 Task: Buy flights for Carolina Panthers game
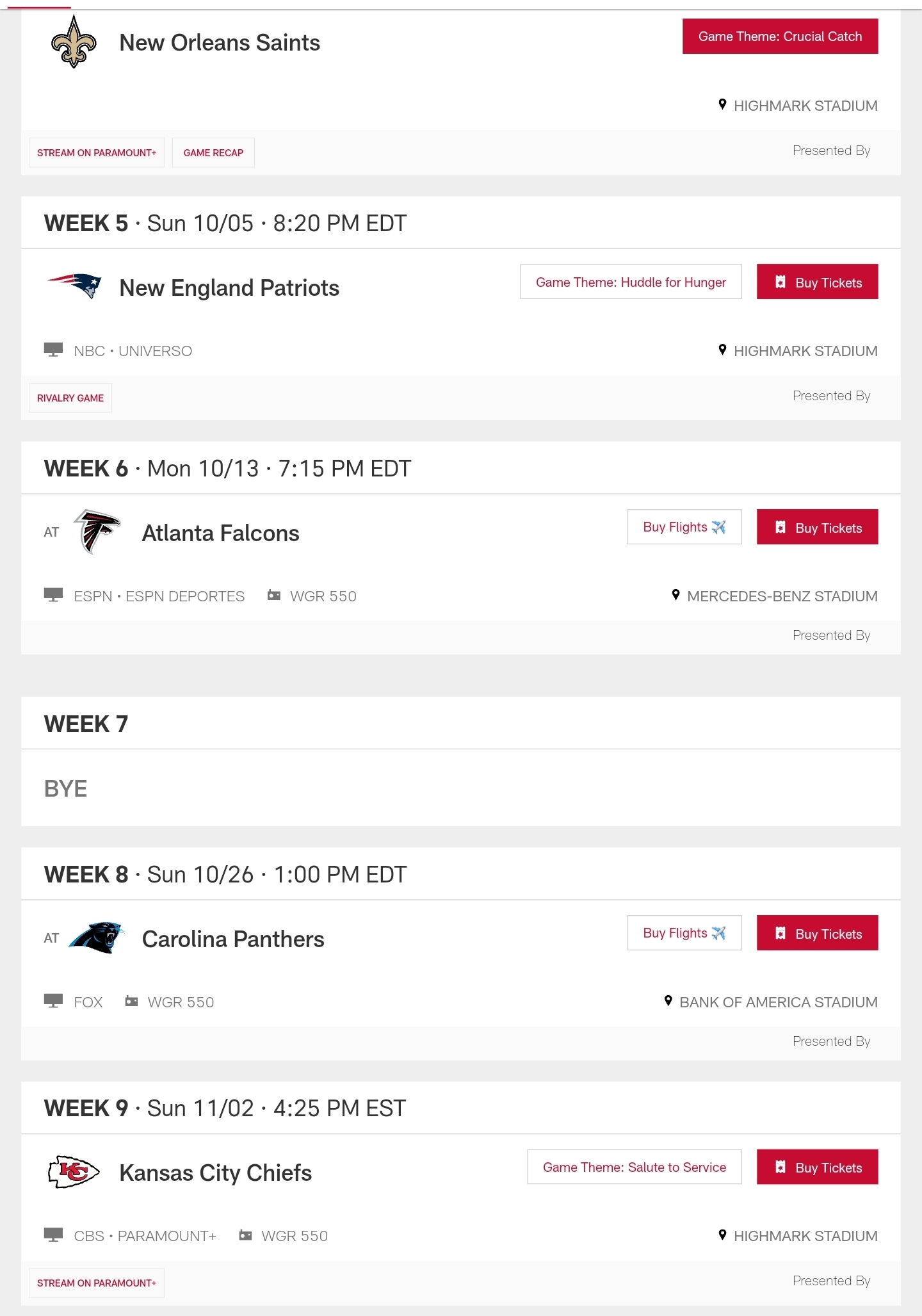pyautogui.click(x=684, y=934)
